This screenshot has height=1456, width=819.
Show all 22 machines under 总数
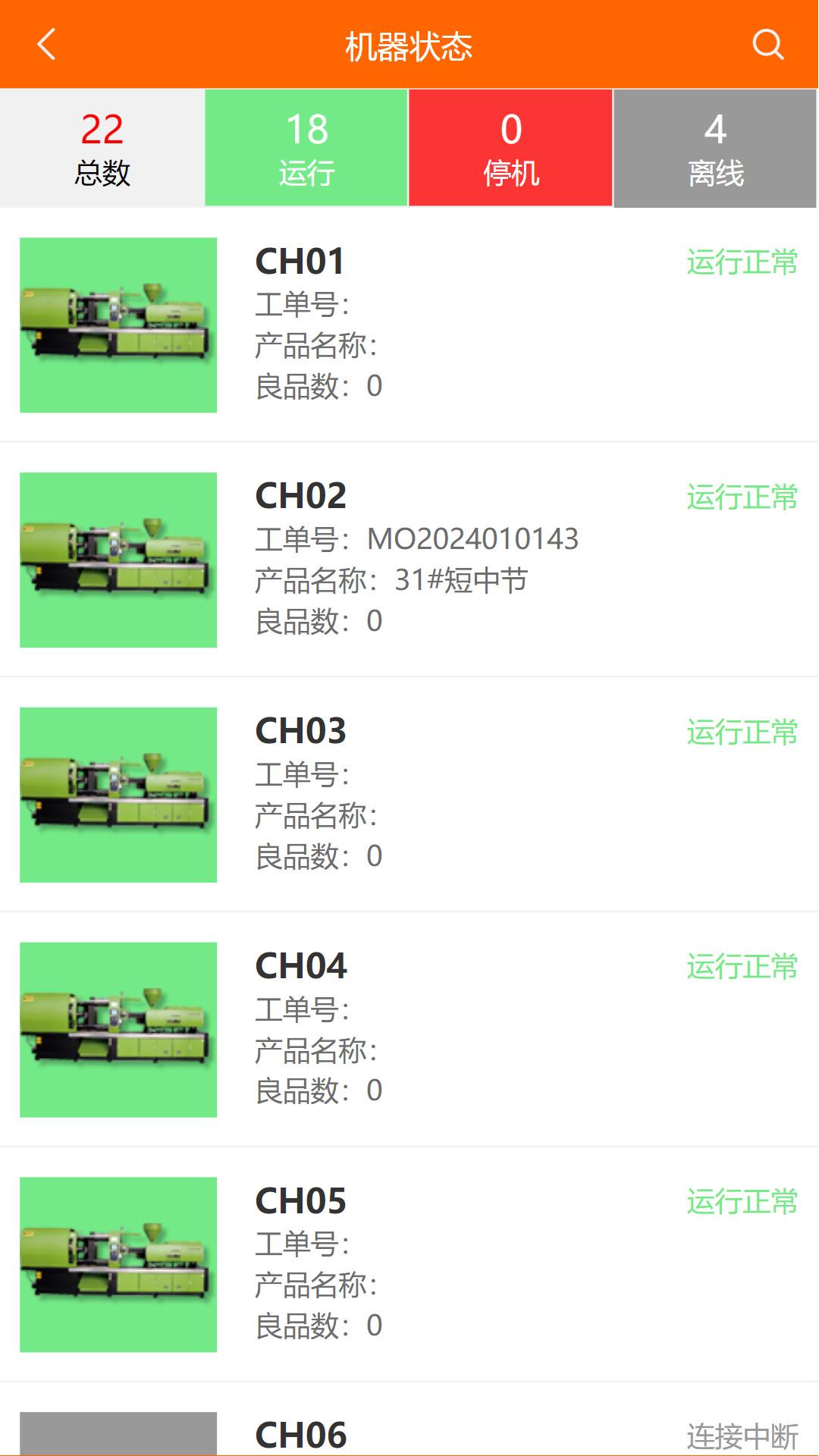click(102, 148)
